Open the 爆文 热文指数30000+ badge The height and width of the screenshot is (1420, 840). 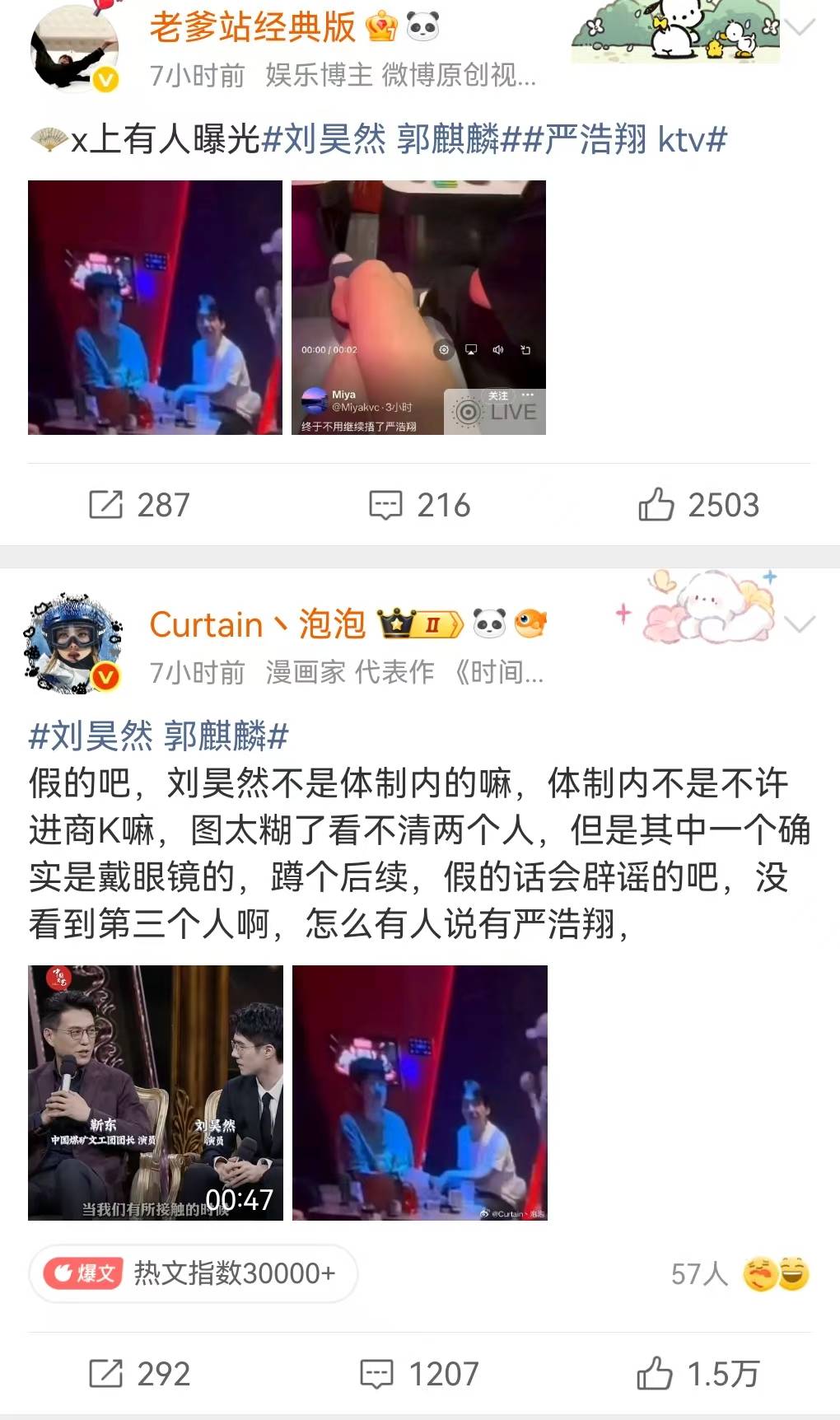tap(193, 1273)
